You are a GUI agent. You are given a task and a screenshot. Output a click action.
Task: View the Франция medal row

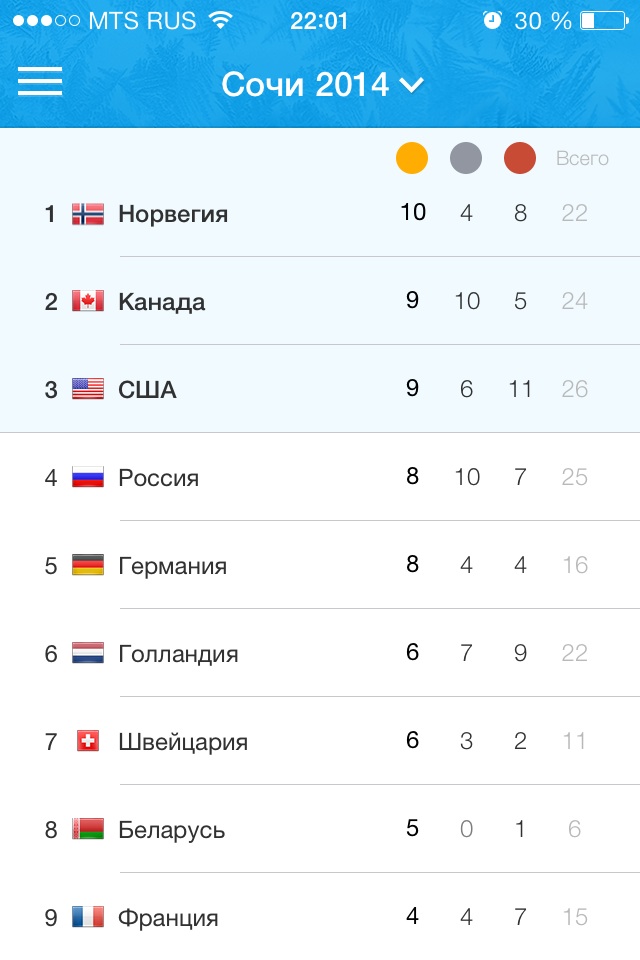pyautogui.click(x=320, y=917)
